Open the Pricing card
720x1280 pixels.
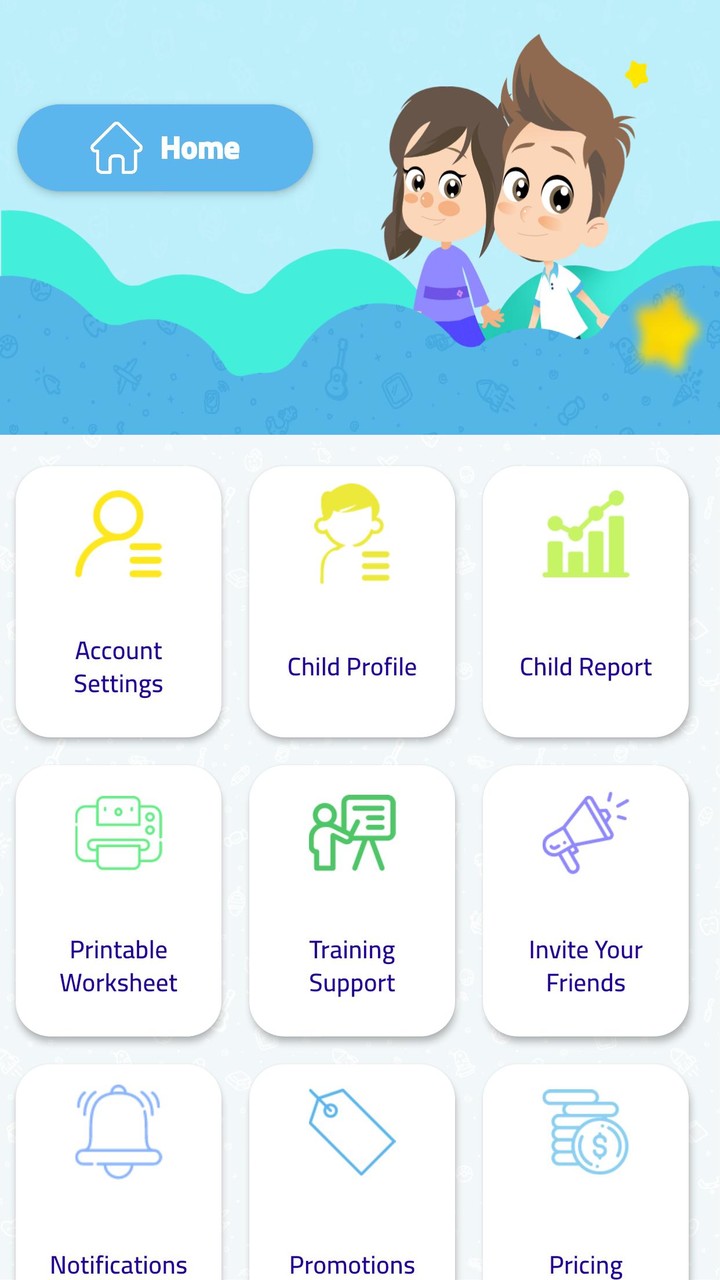pyautogui.click(x=586, y=1175)
